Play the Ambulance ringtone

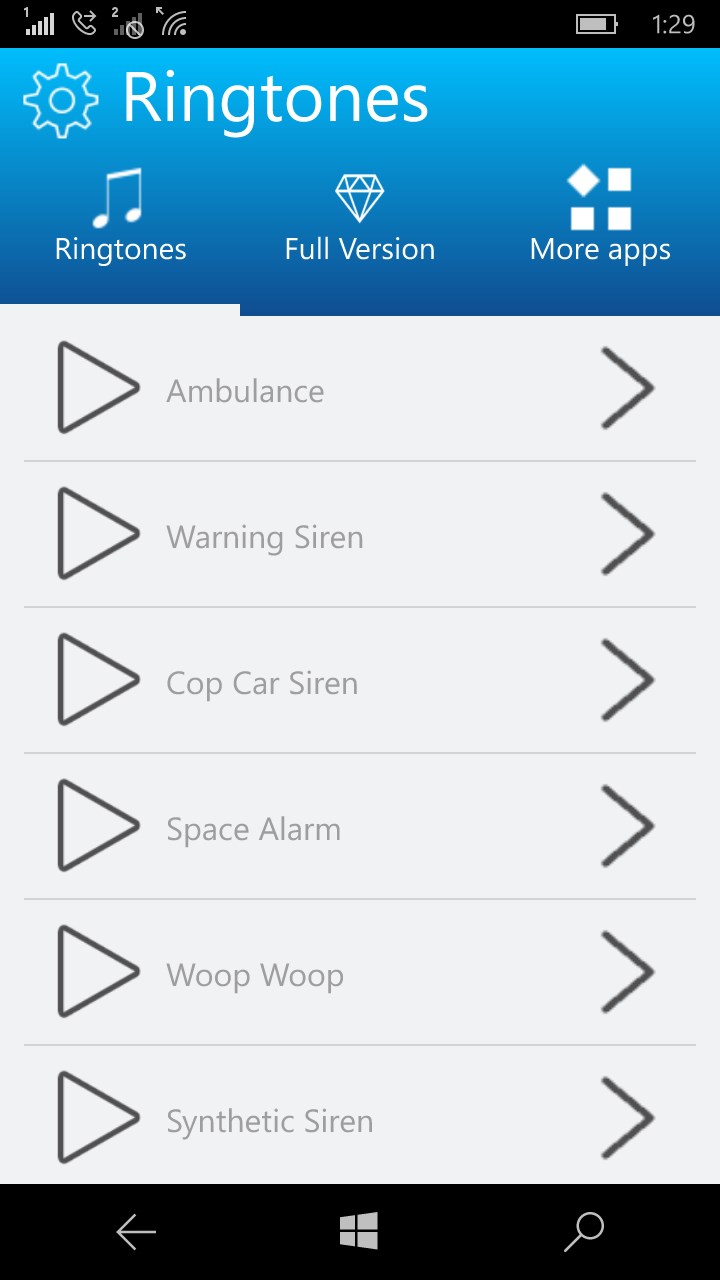pos(97,388)
